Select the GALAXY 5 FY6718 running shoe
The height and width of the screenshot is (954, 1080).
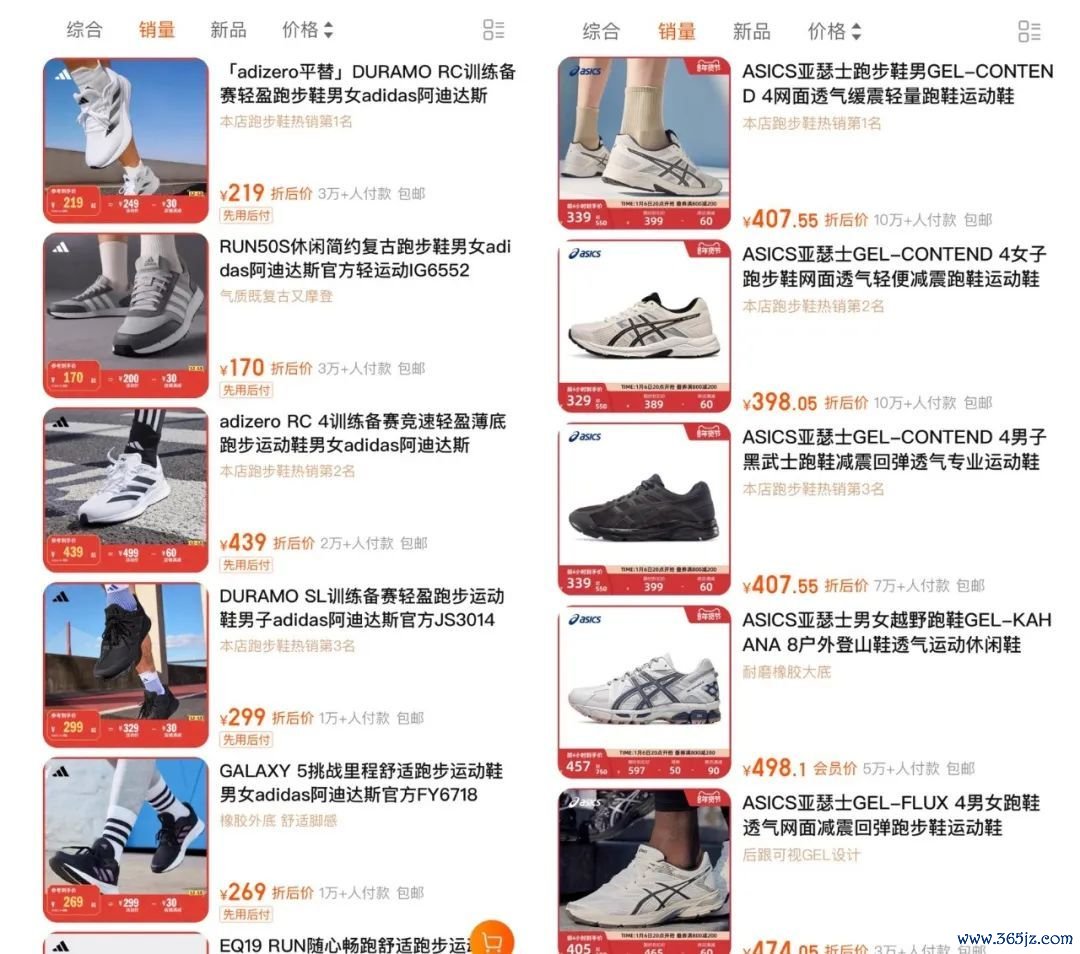pyautogui.click(x=360, y=783)
